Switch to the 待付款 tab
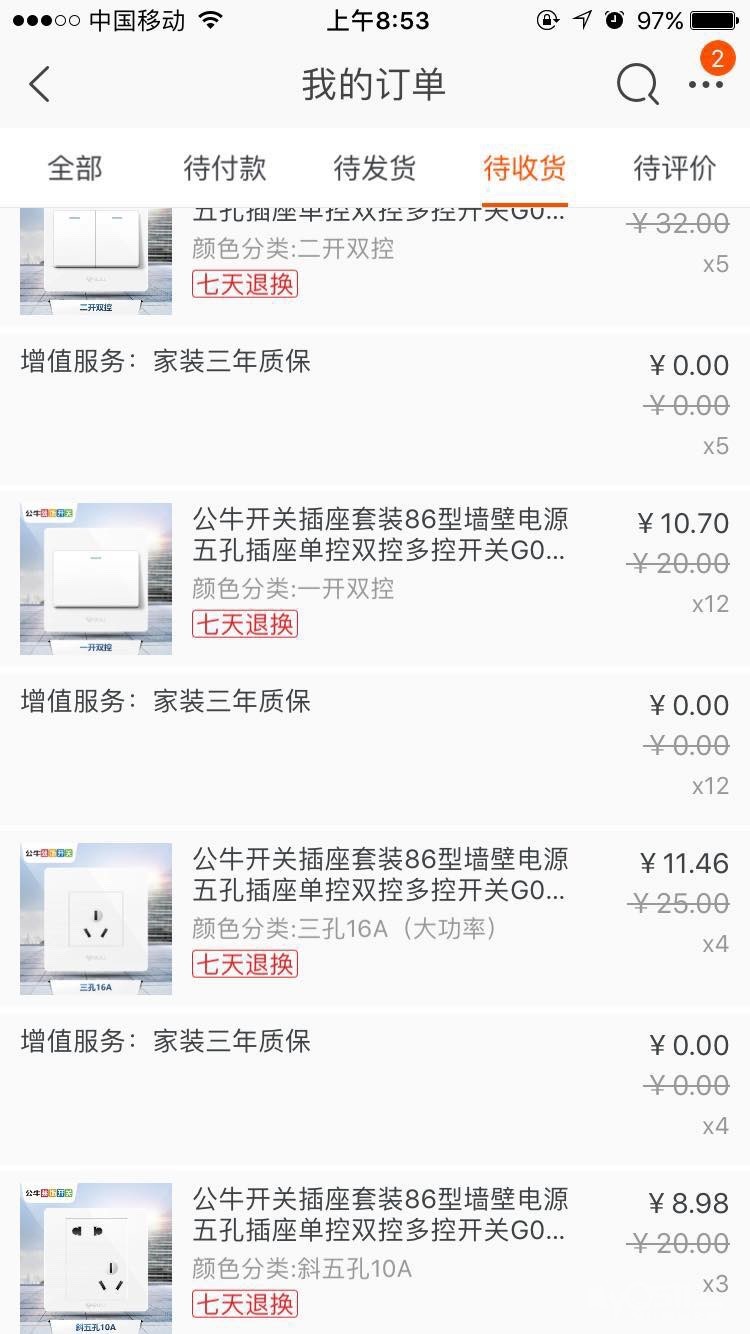The height and width of the screenshot is (1334, 750). 225,168
